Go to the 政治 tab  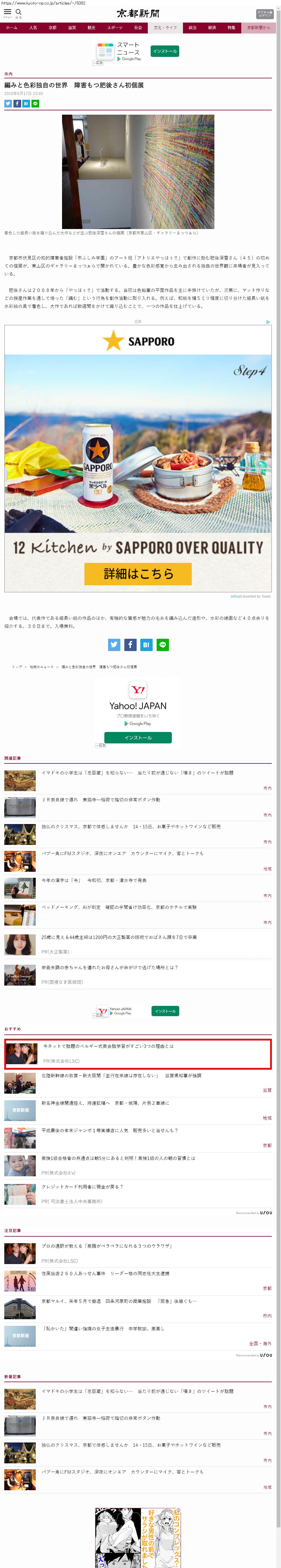point(192,27)
